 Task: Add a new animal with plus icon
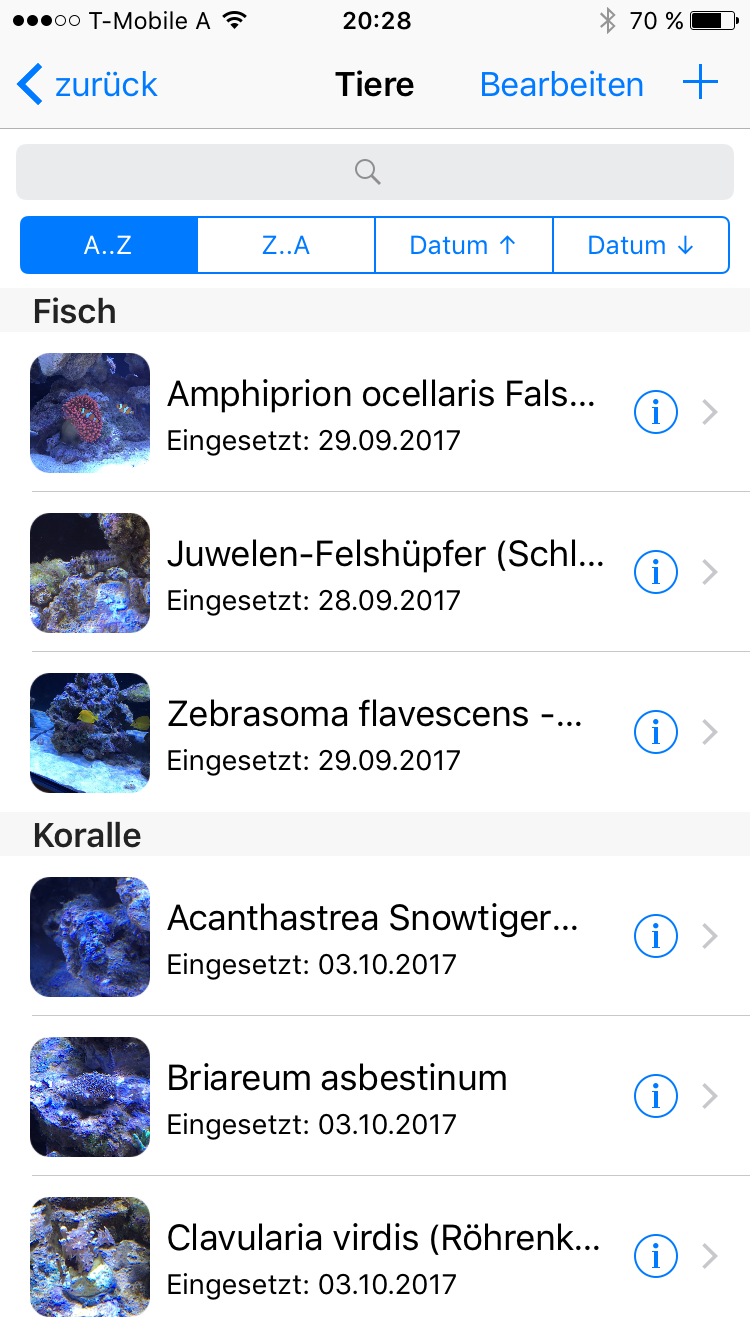click(x=701, y=83)
